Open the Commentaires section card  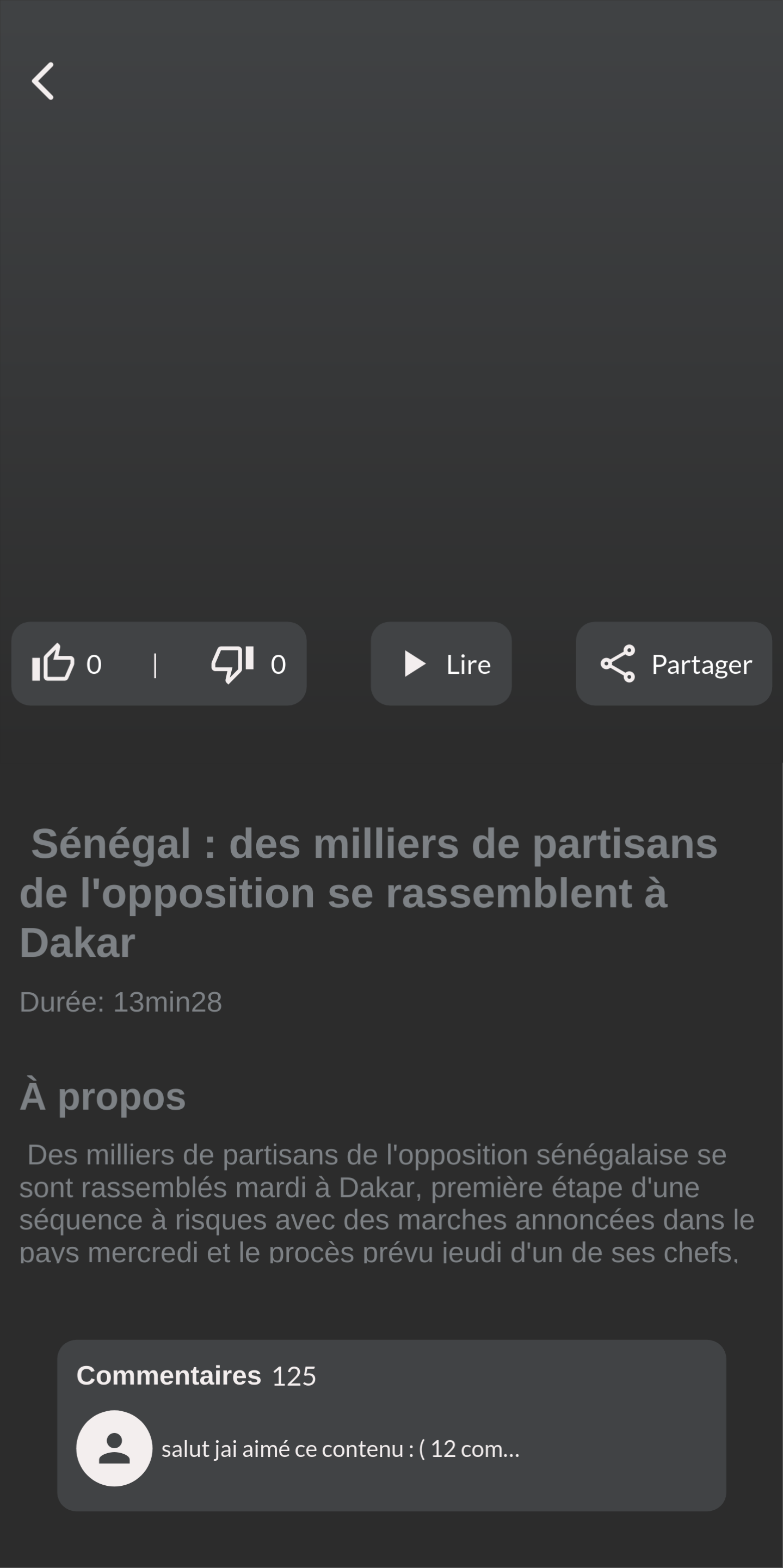click(x=392, y=1425)
